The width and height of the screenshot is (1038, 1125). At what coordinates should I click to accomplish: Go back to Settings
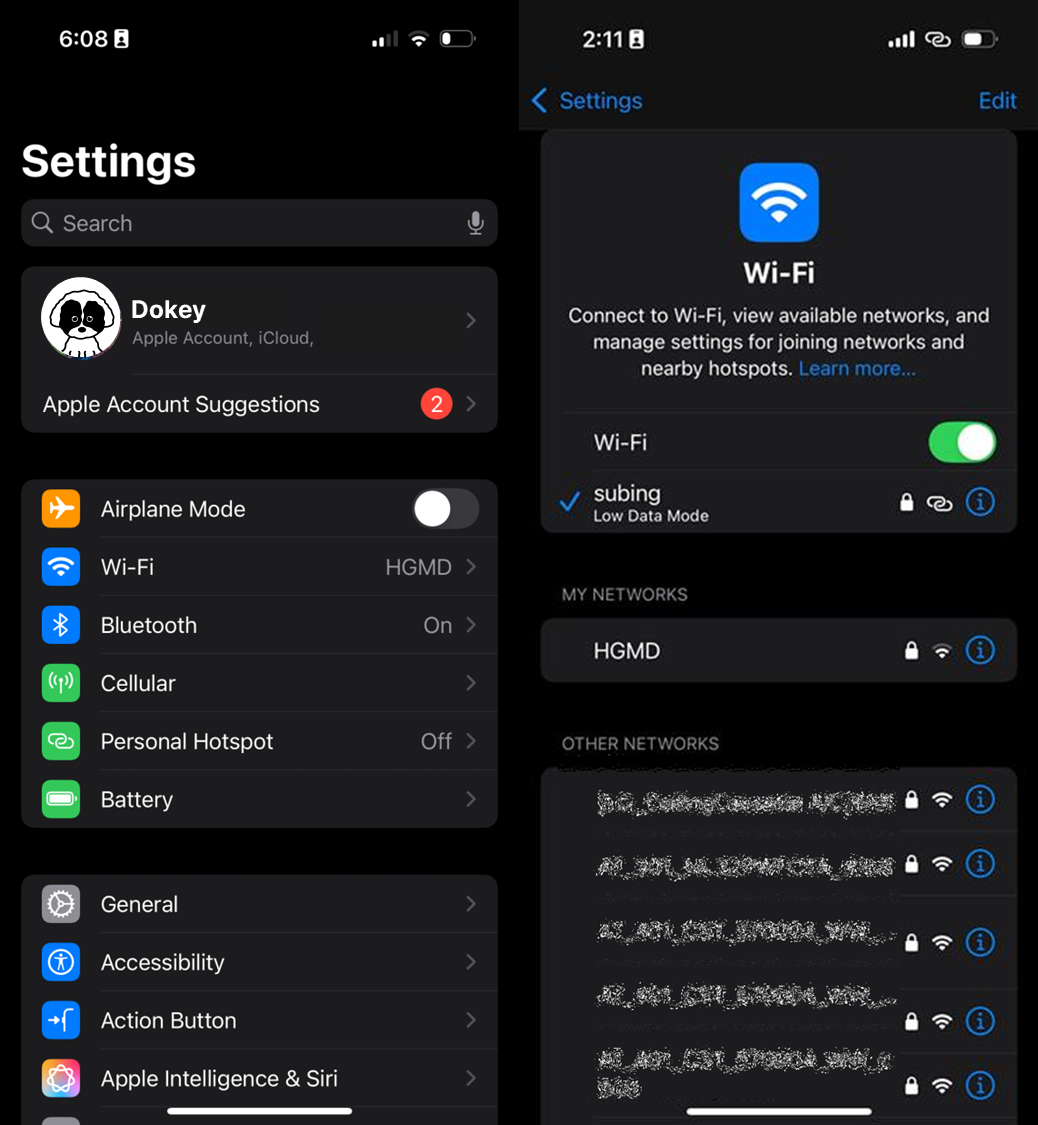[587, 100]
